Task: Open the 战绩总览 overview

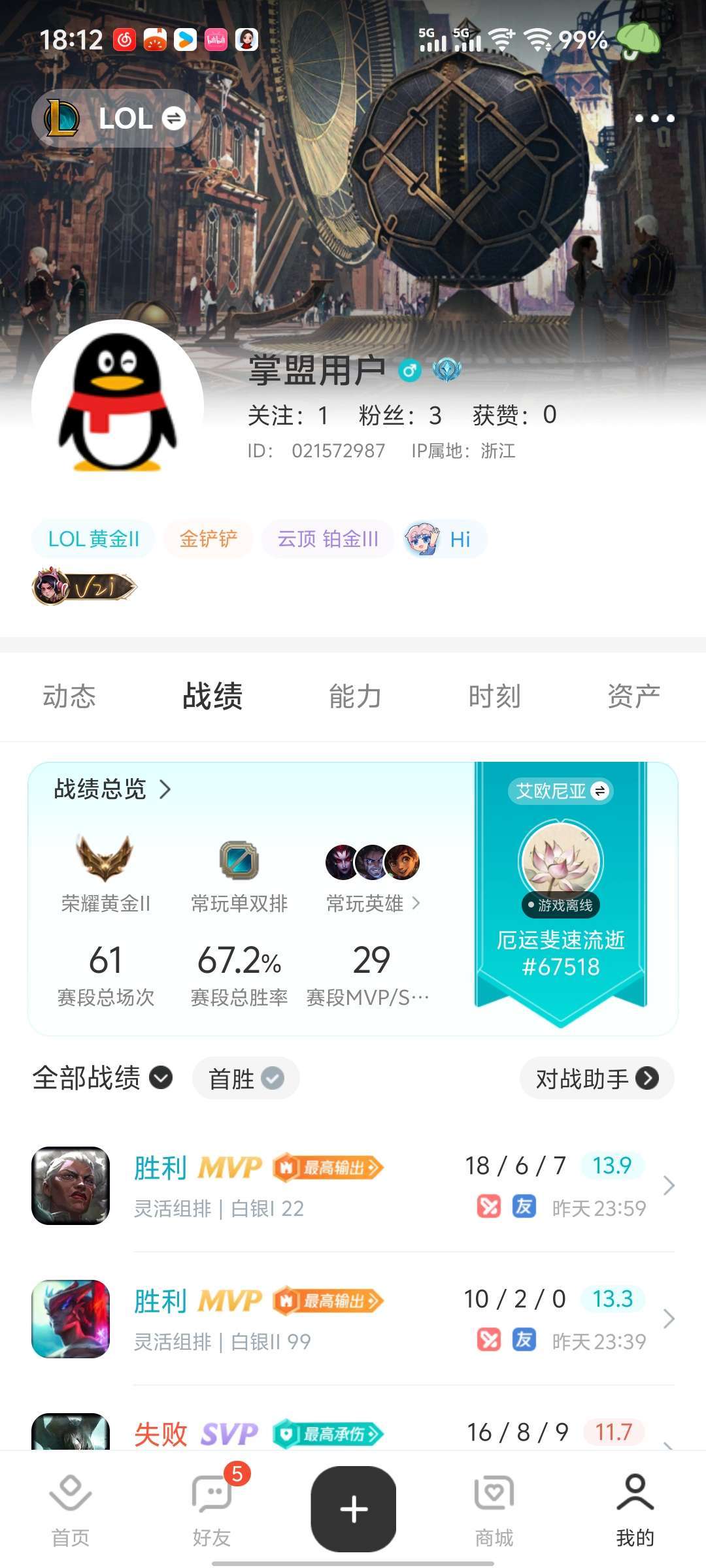Action: click(112, 789)
